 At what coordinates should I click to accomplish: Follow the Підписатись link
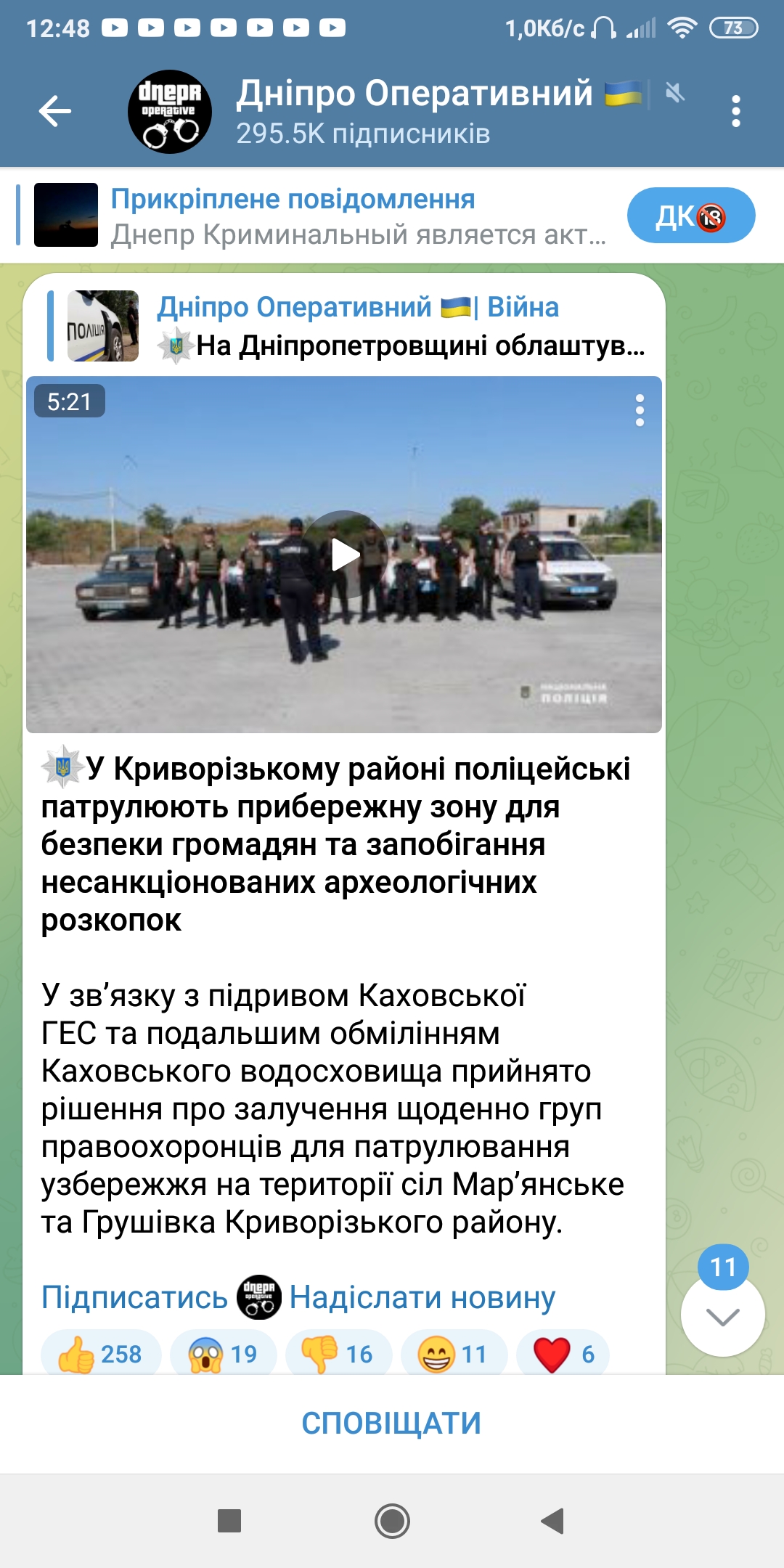(134, 1297)
